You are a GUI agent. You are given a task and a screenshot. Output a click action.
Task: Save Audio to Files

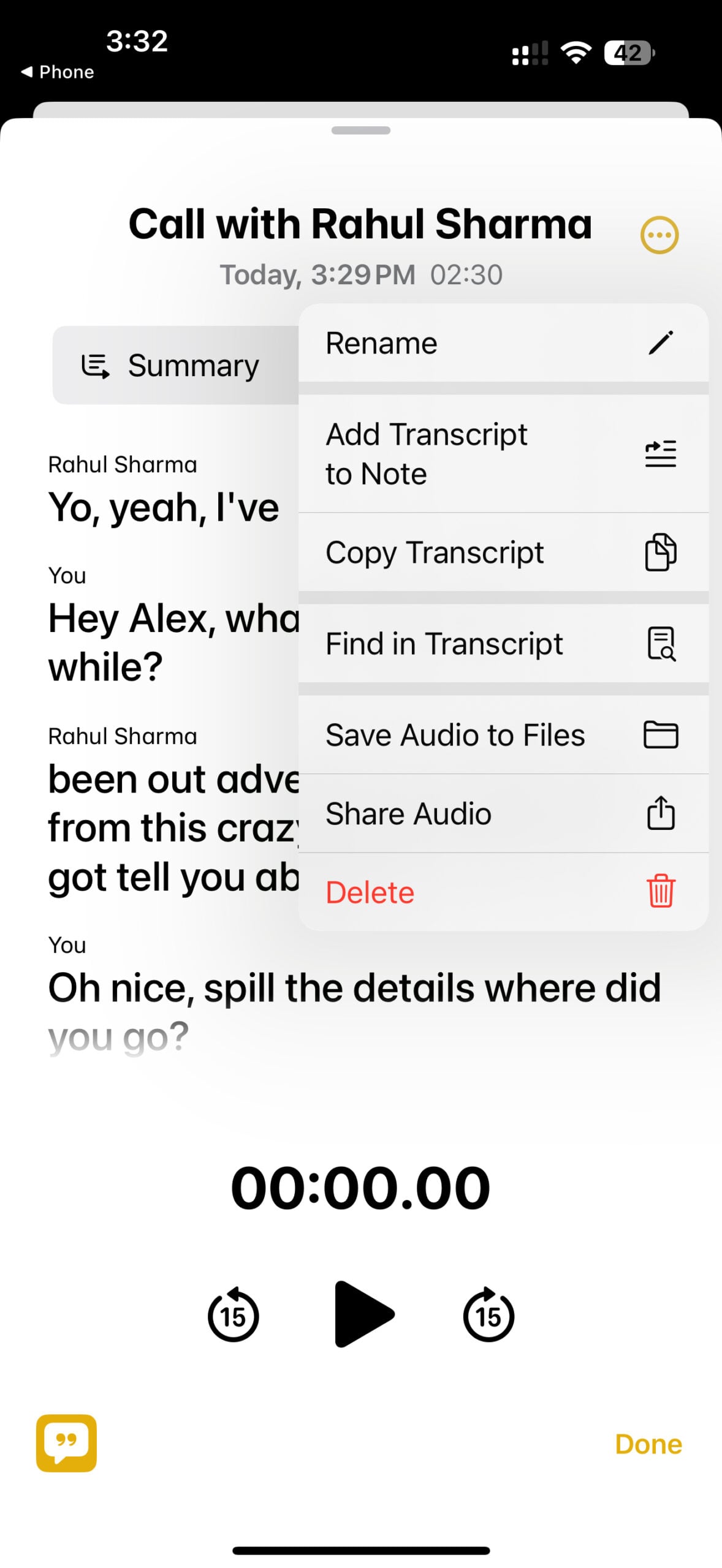pos(503,735)
